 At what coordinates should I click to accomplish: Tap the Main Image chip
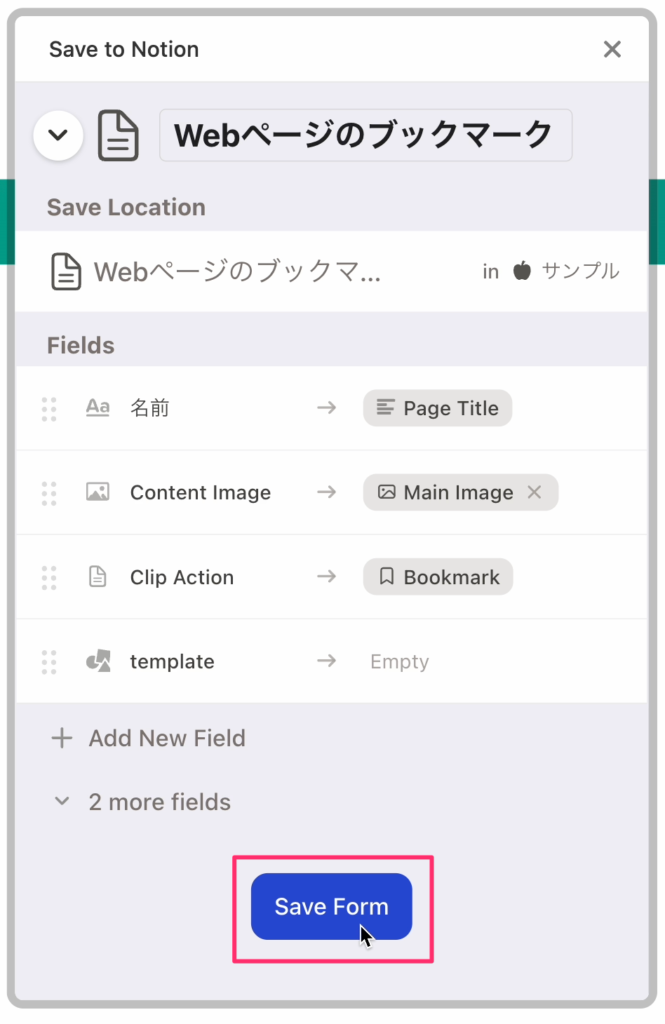446,492
